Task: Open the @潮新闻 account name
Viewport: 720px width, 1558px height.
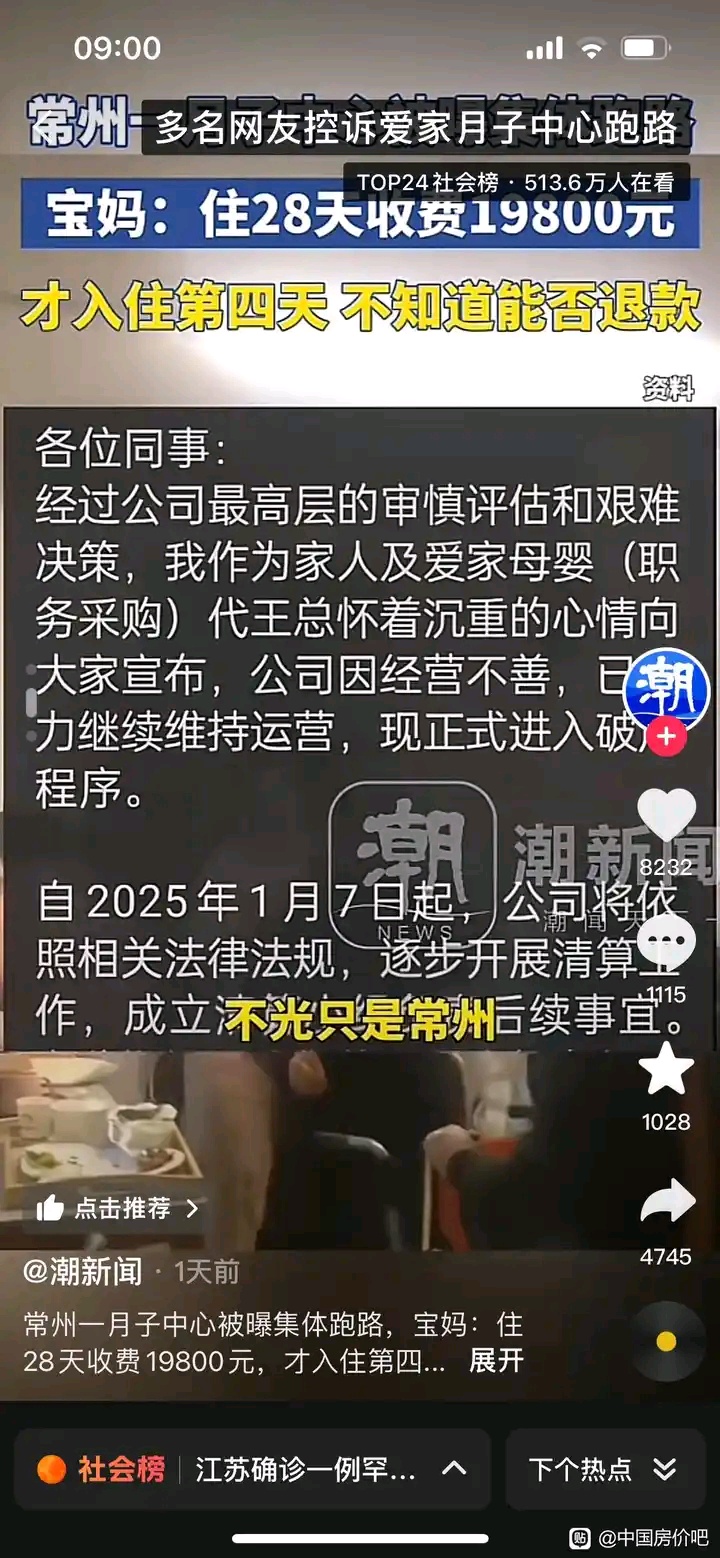Action: [x=83, y=1271]
